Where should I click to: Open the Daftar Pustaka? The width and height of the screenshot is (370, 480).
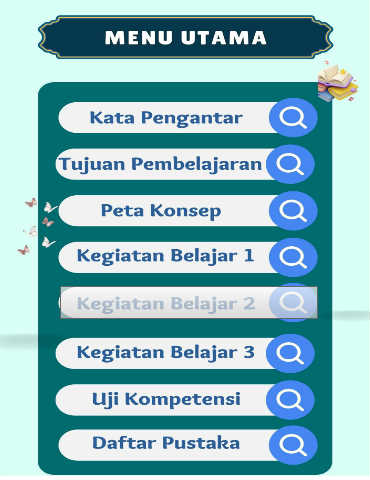pyautogui.click(x=188, y=445)
